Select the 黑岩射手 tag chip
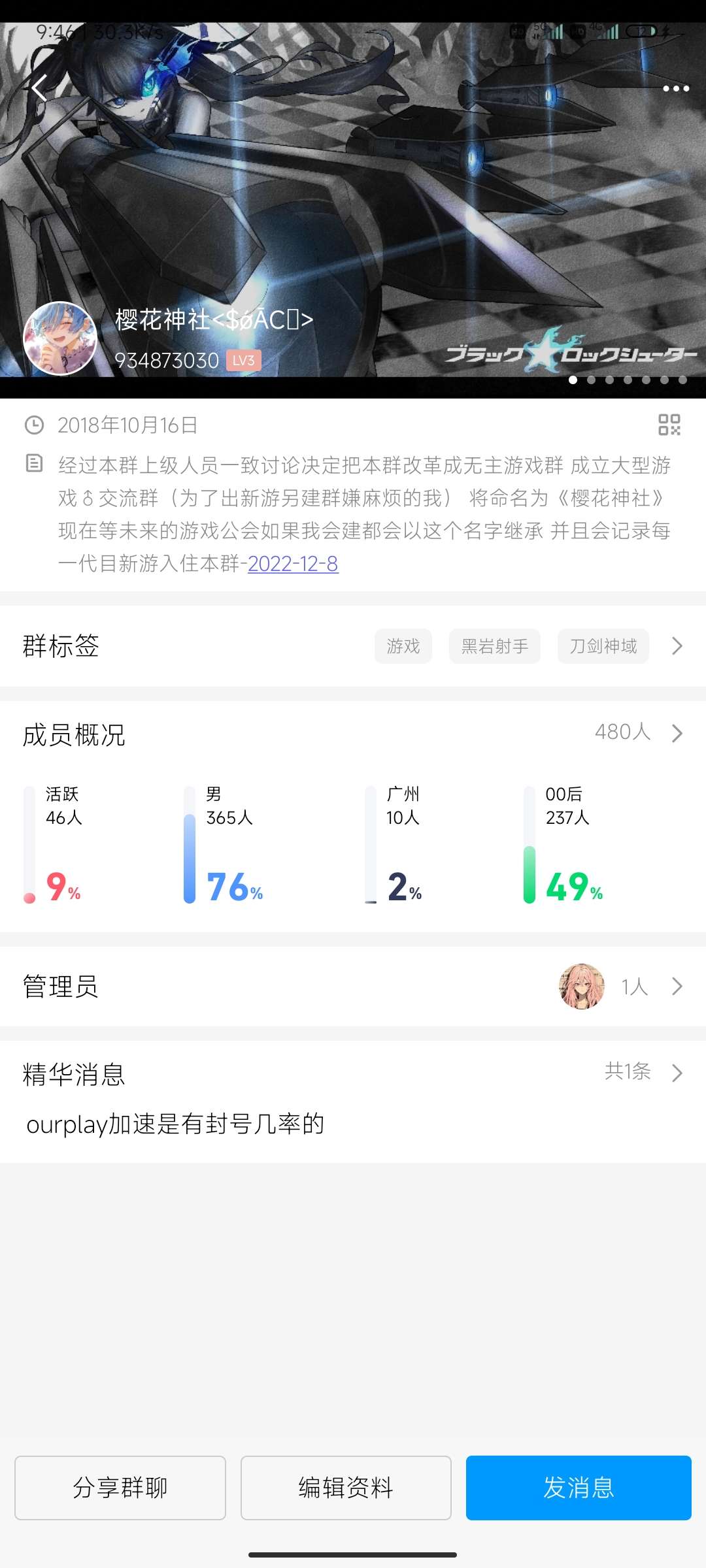 click(494, 646)
